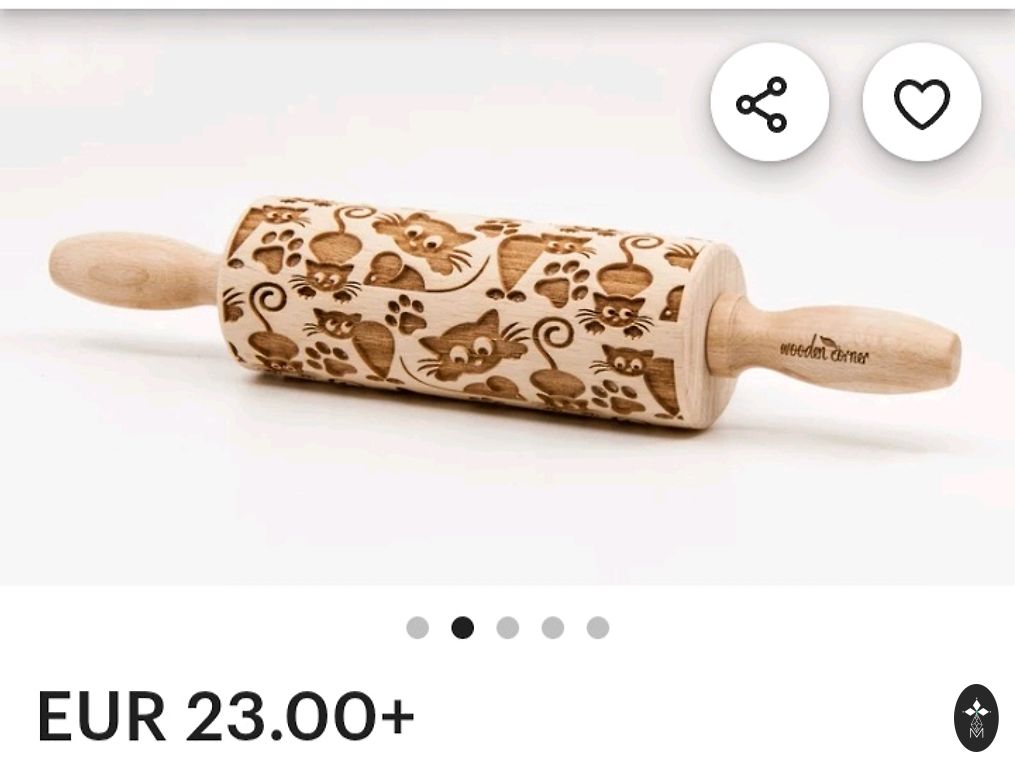
Task: Jump to the fourth photo dot
Action: (x=553, y=628)
